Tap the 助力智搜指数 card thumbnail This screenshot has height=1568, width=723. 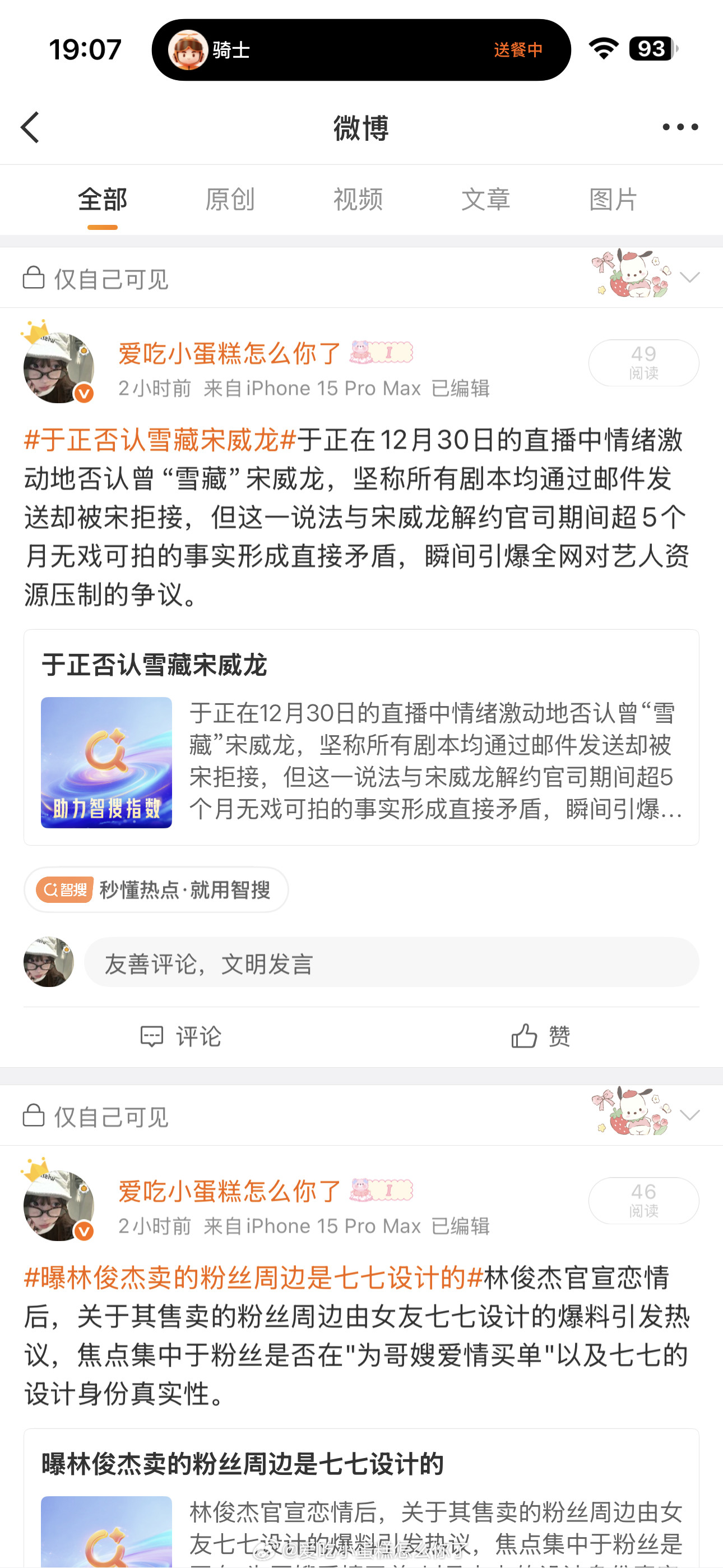tap(106, 762)
